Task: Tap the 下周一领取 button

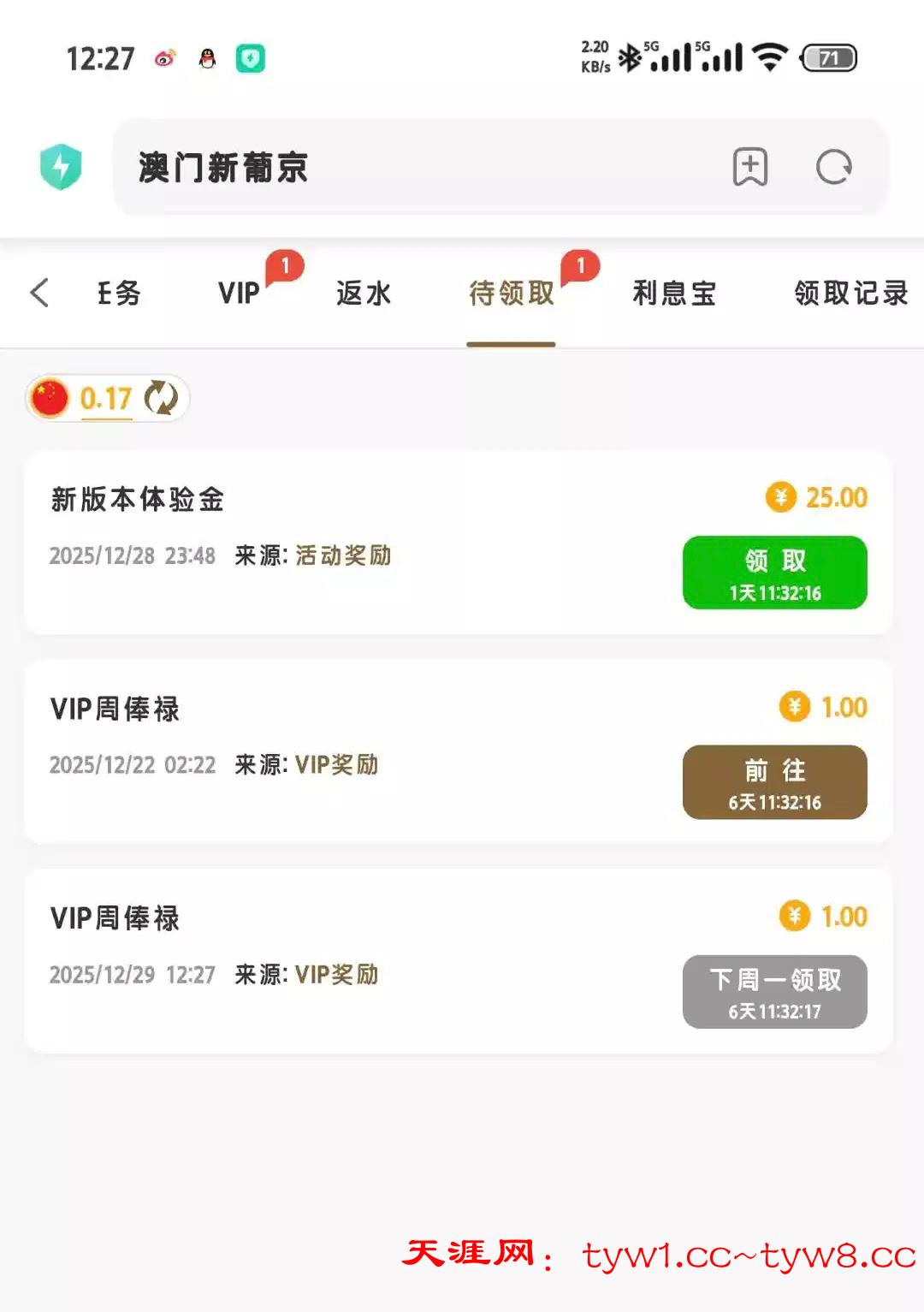Action: pyautogui.click(x=774, y=992)
